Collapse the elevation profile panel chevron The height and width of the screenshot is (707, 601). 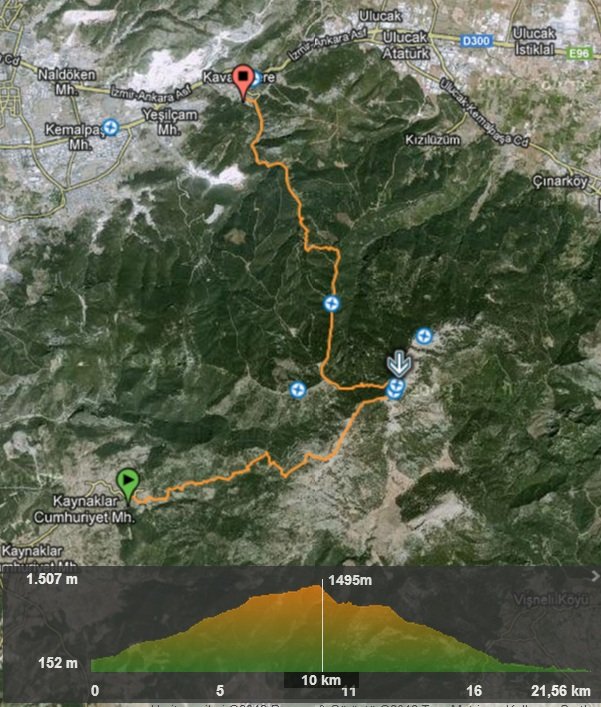[594, 576]
